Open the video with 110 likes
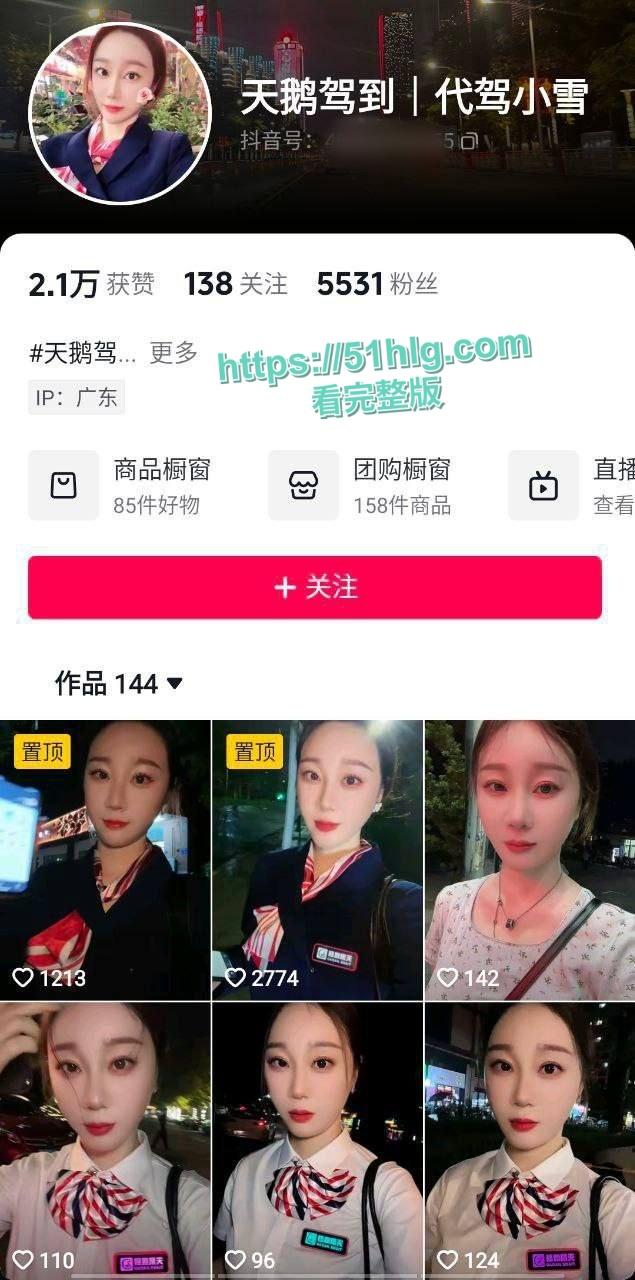This screenshot has height=1280, width=635. tap(105, 1140)
